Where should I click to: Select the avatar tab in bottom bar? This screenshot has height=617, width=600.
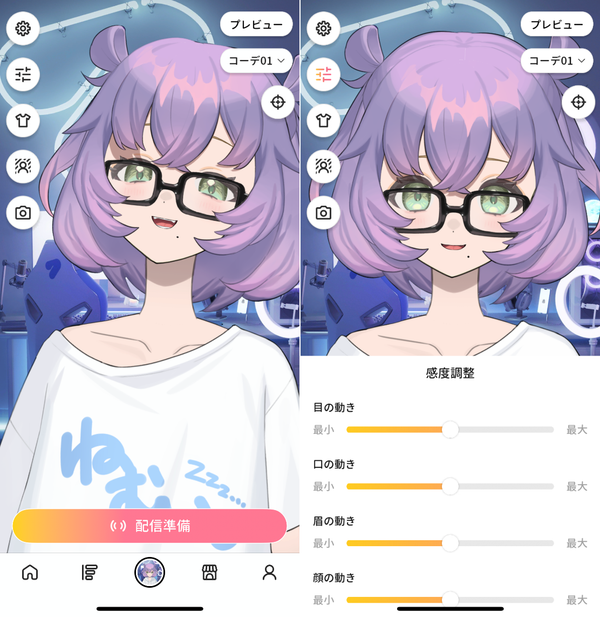[150, 572]
